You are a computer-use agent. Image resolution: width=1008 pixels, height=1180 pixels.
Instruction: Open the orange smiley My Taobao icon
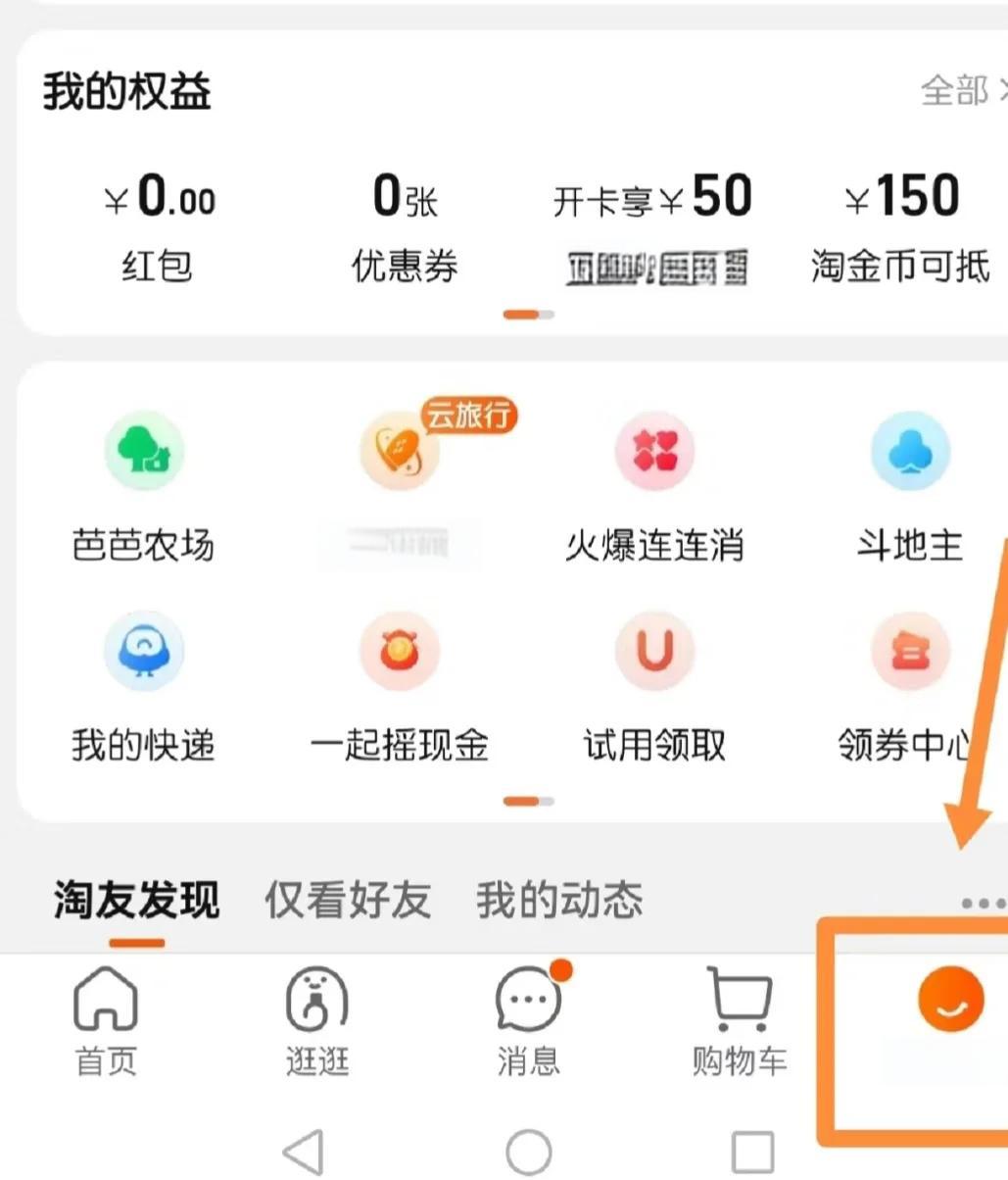(948, 998)
